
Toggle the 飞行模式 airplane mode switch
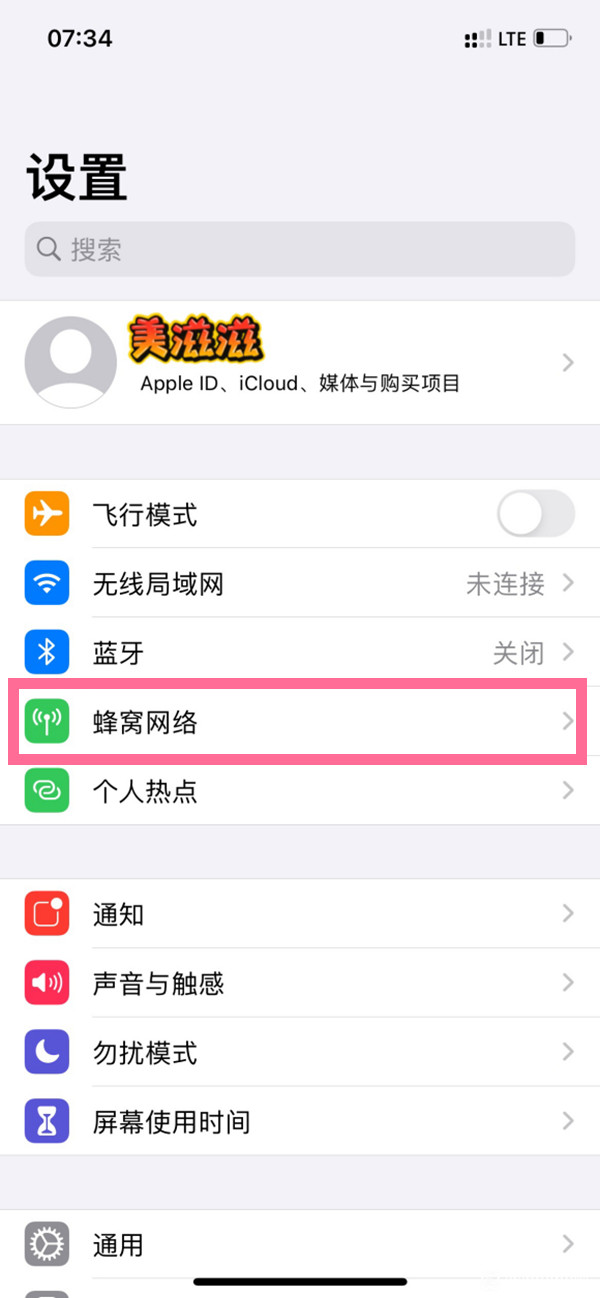[x=535, y=515]
